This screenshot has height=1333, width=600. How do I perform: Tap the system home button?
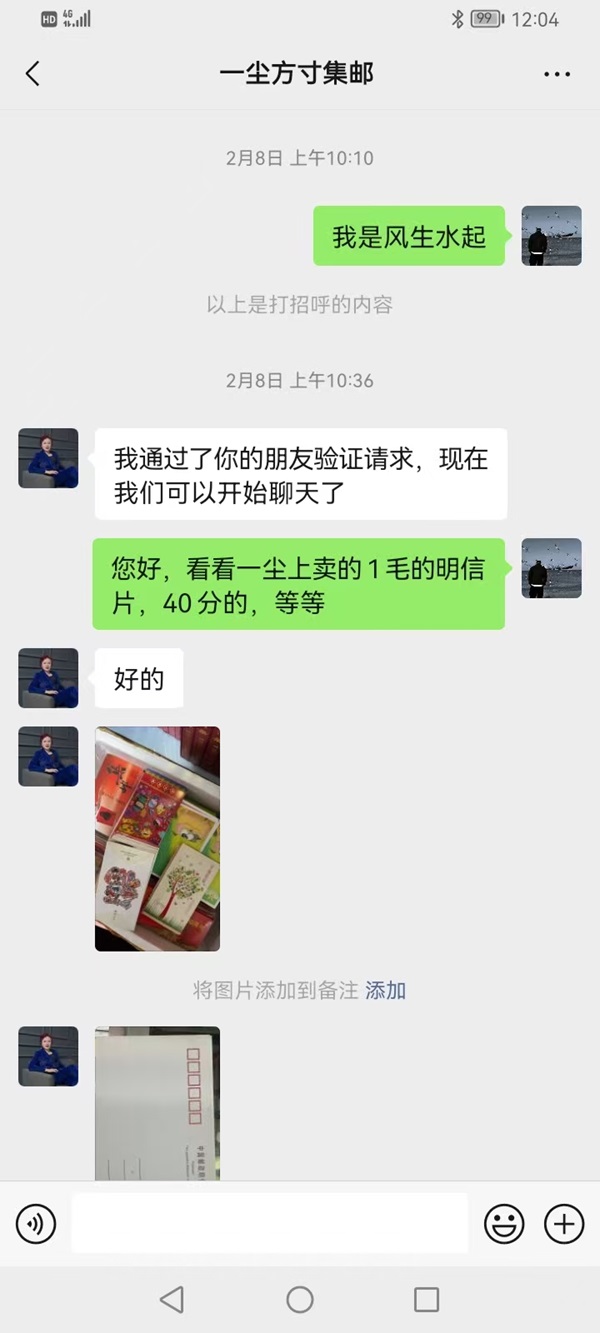point(300,1299)
